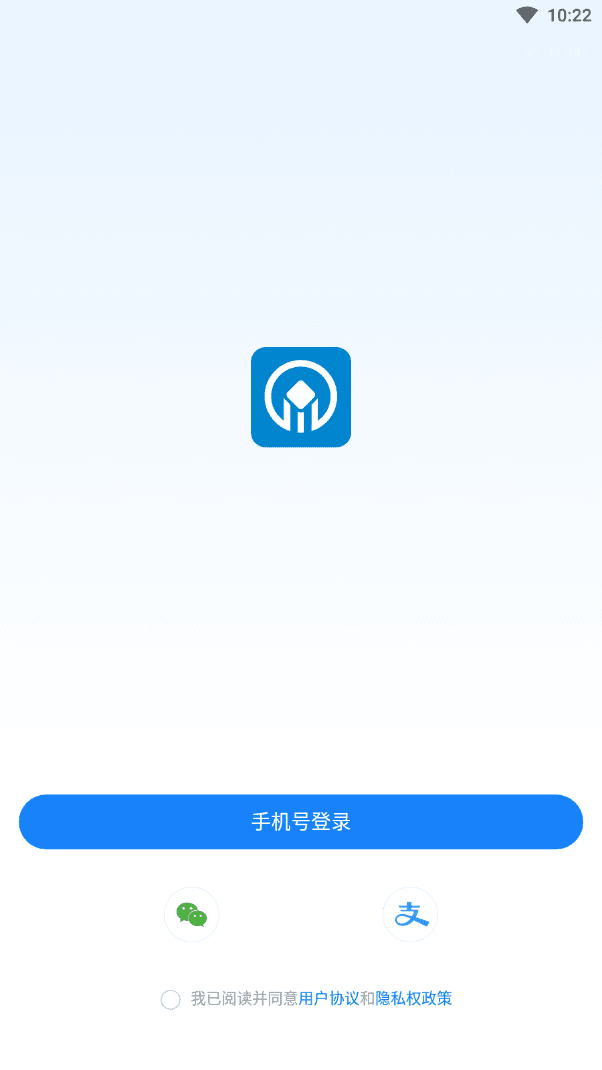Log in with WeChat icon
Screen dimensions: 602x1070
pos(191,914)
